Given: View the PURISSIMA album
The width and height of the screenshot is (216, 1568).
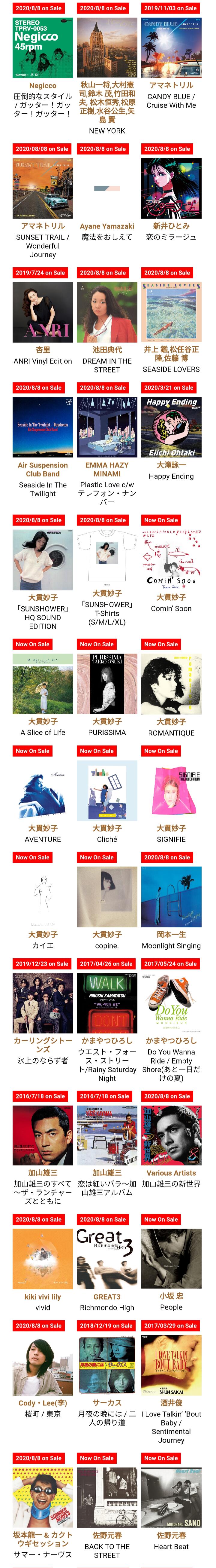Looking at the screenshot, I should (x=107, y=684).
